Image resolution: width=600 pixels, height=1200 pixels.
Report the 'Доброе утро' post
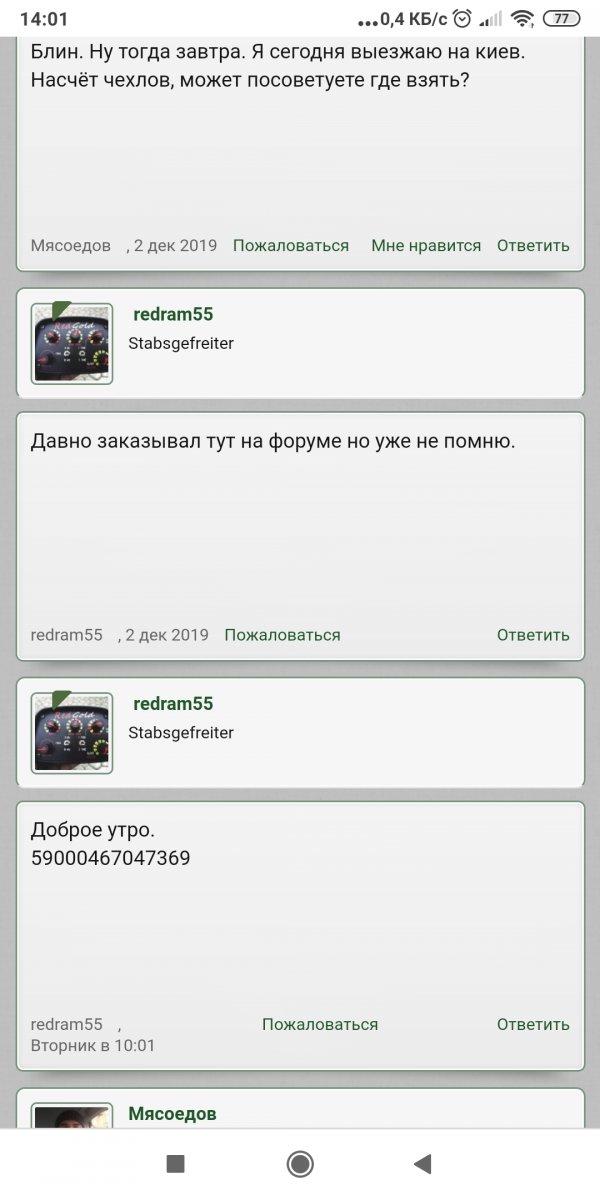point(320,1024)
